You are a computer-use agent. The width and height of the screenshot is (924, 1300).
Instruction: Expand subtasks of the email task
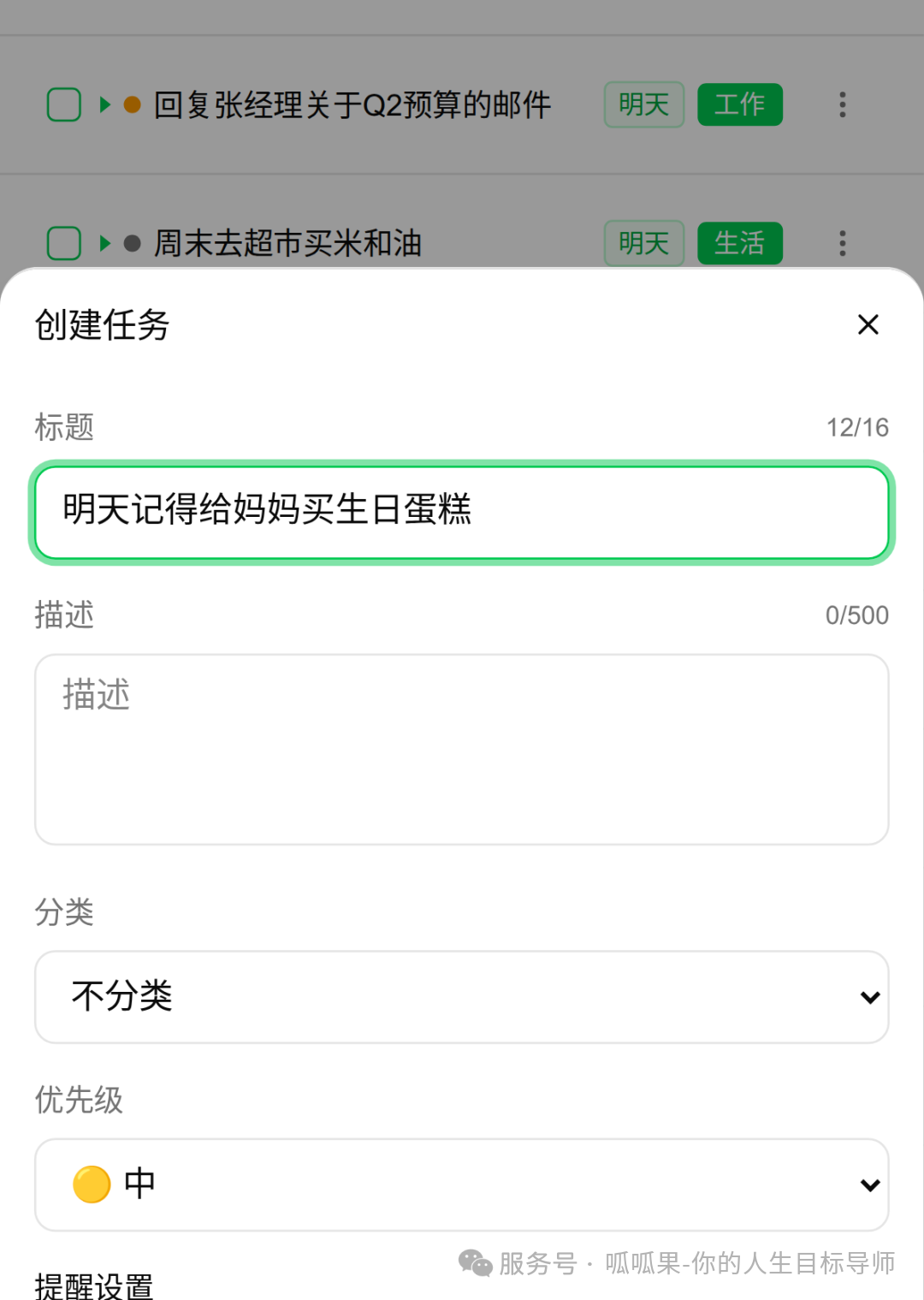(x=103, y=104)
